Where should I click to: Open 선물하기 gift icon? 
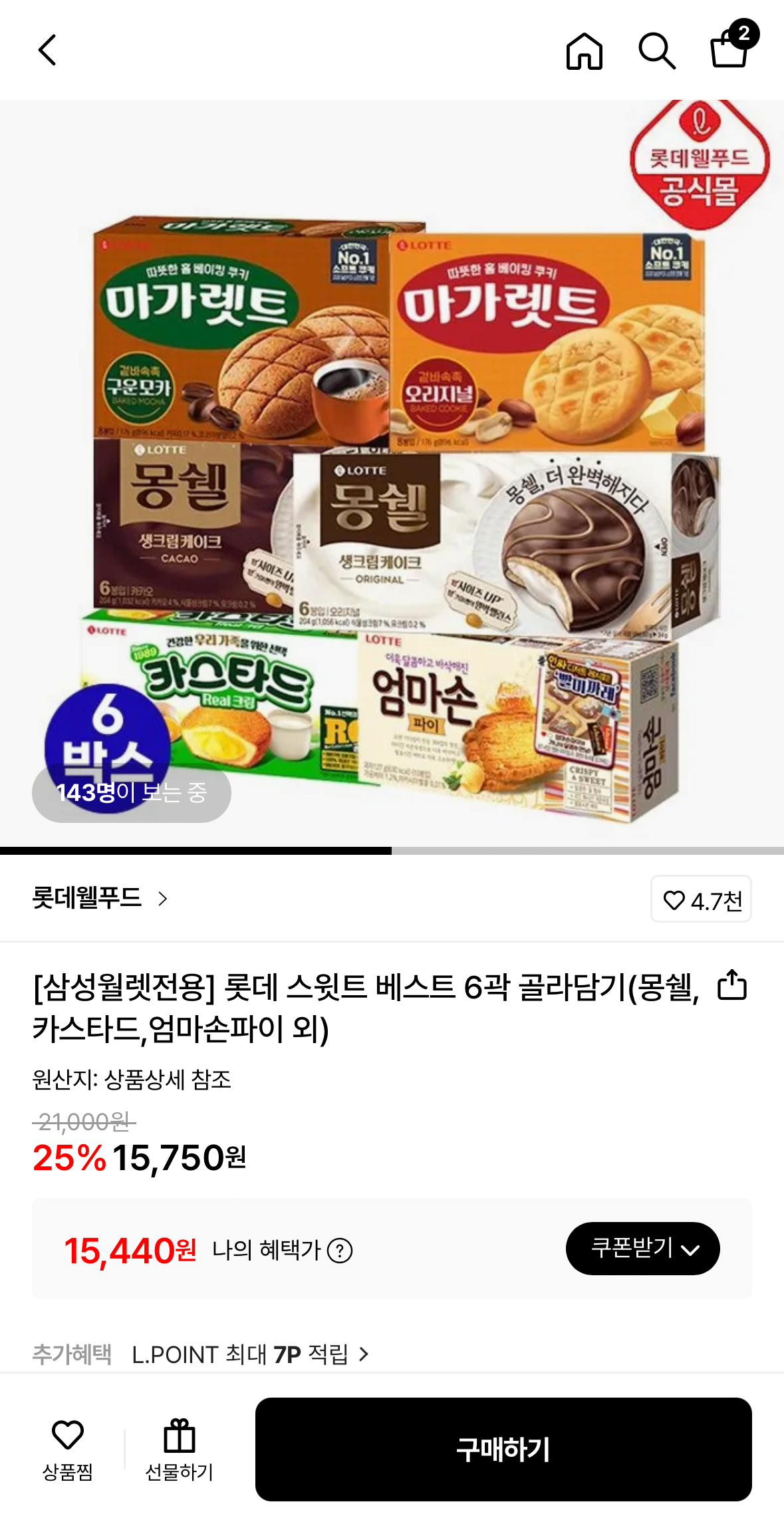coord(180,1434)
